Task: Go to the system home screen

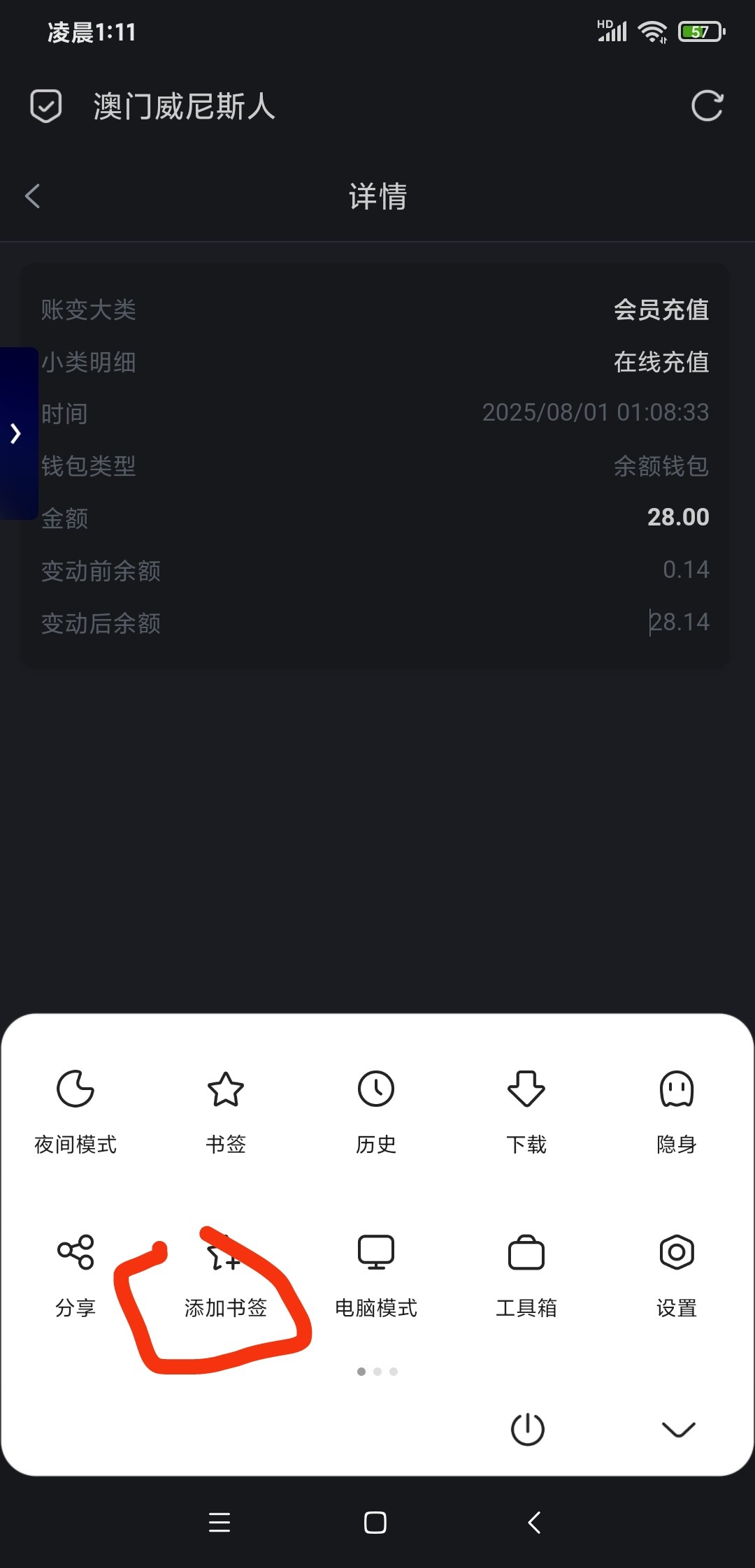Action: (375, 1523)
